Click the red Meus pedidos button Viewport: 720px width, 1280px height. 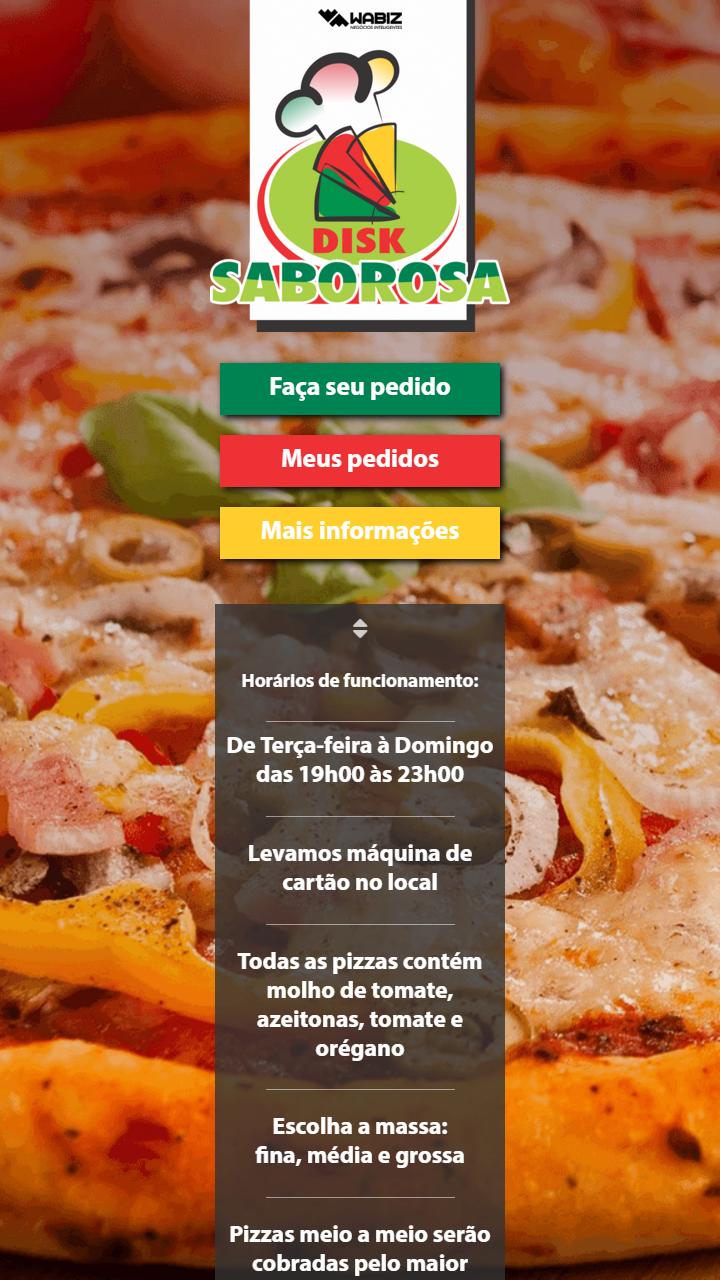tap(360, 460)
